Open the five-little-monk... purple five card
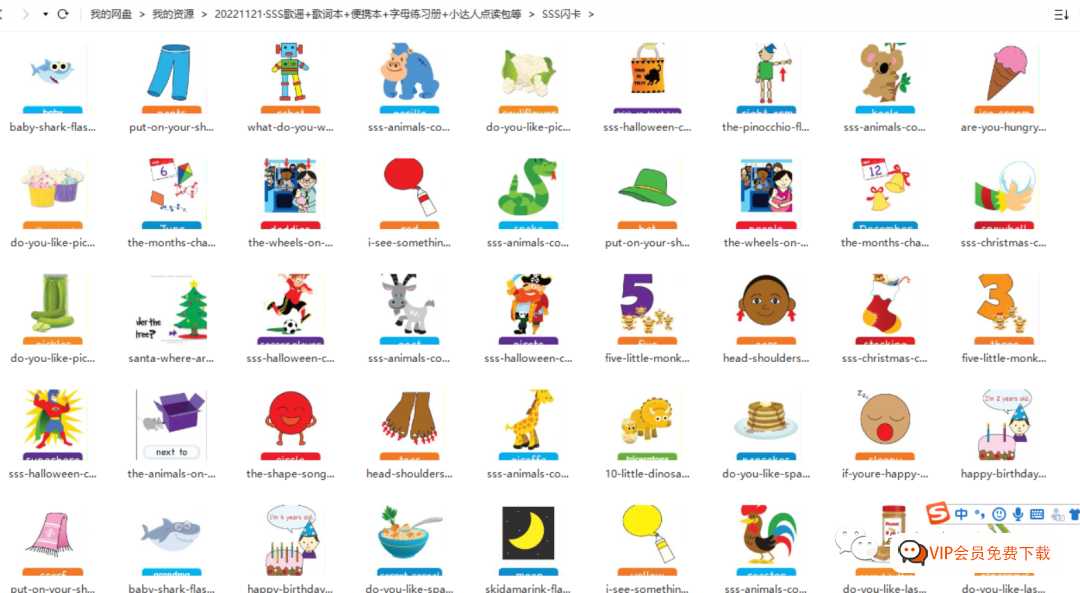This screenshot has width=1080, height=593. pos(647,310)
